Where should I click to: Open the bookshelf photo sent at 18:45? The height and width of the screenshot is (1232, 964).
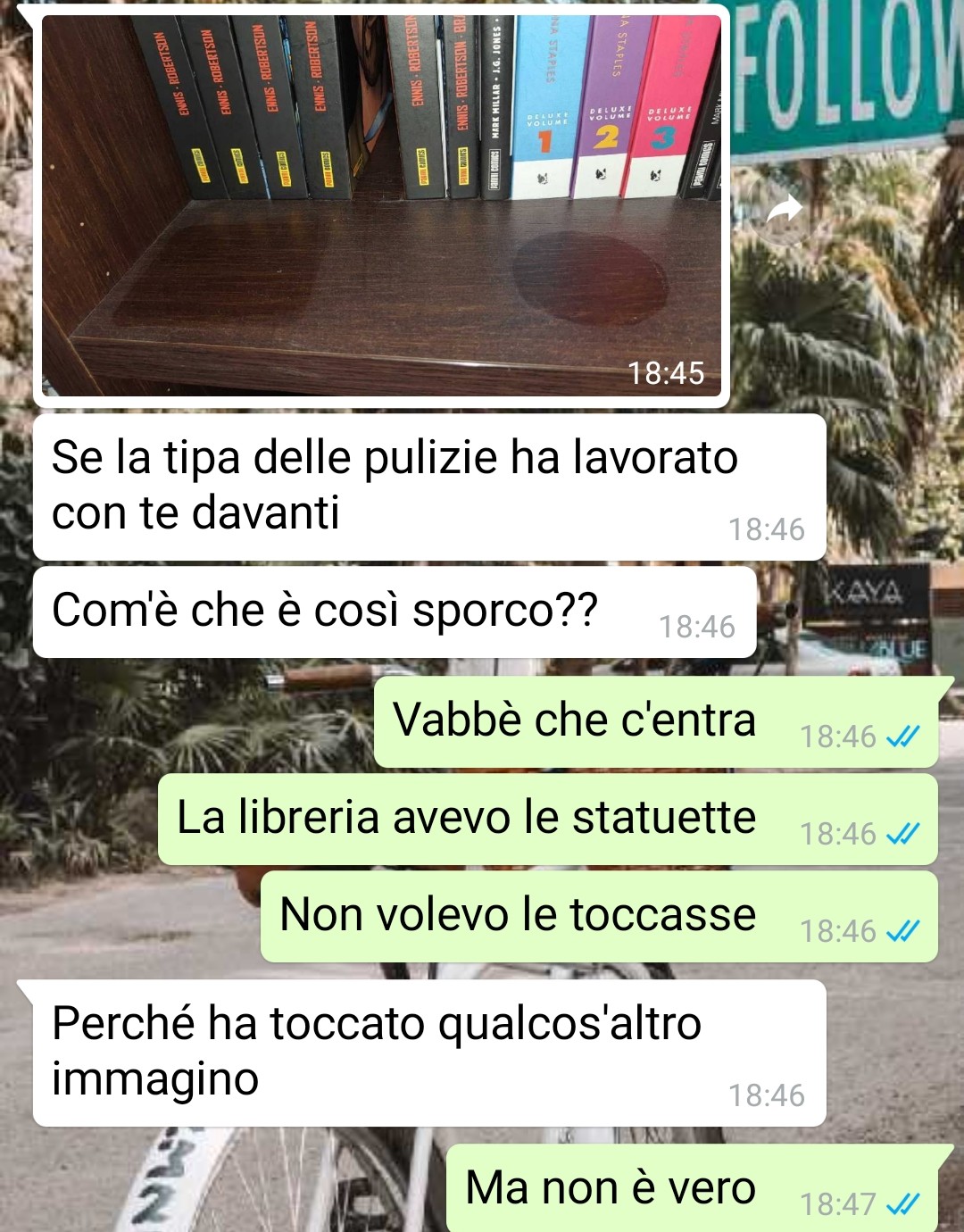[x=381, y=205]
